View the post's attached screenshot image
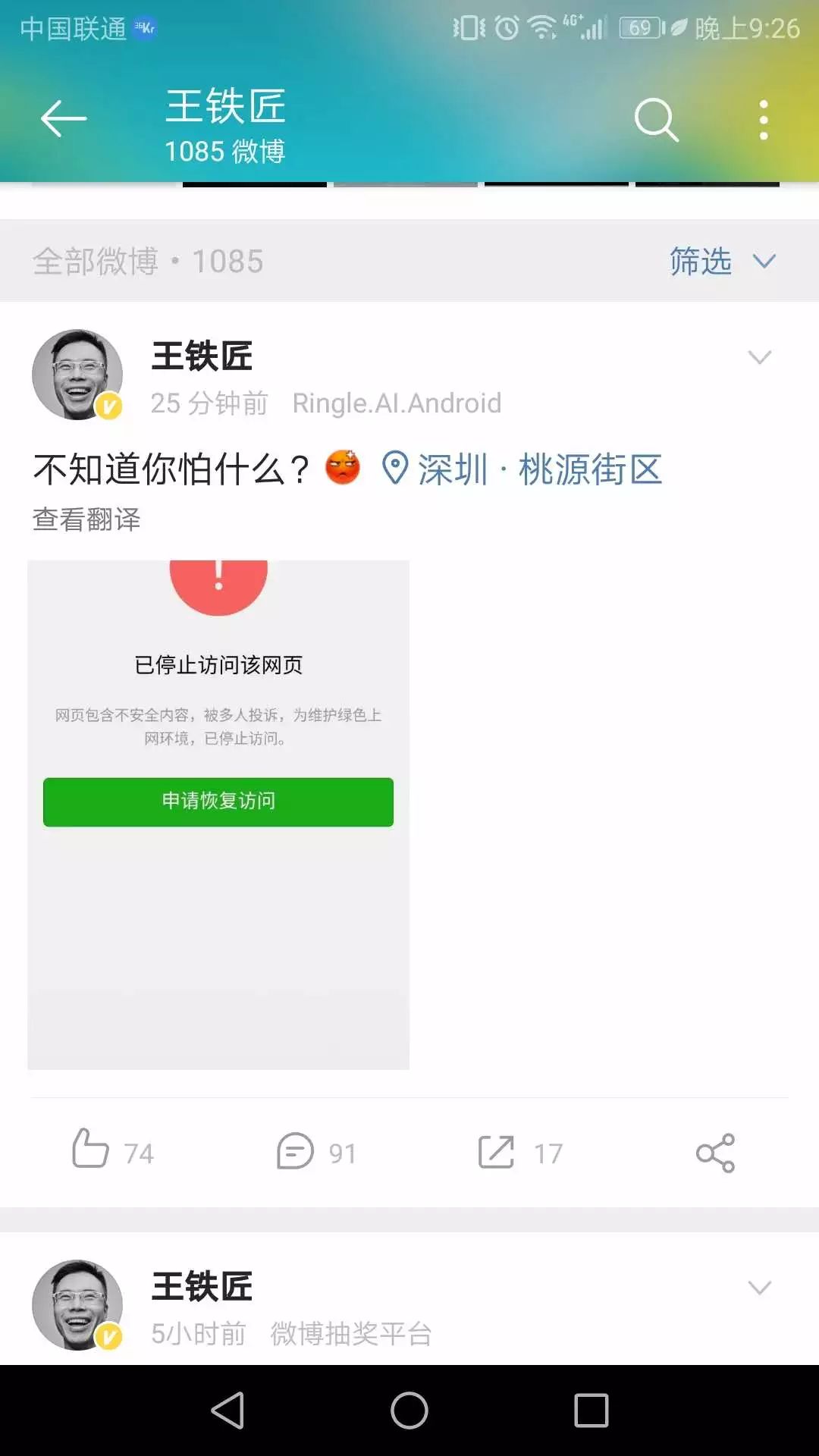 [218, 814]
